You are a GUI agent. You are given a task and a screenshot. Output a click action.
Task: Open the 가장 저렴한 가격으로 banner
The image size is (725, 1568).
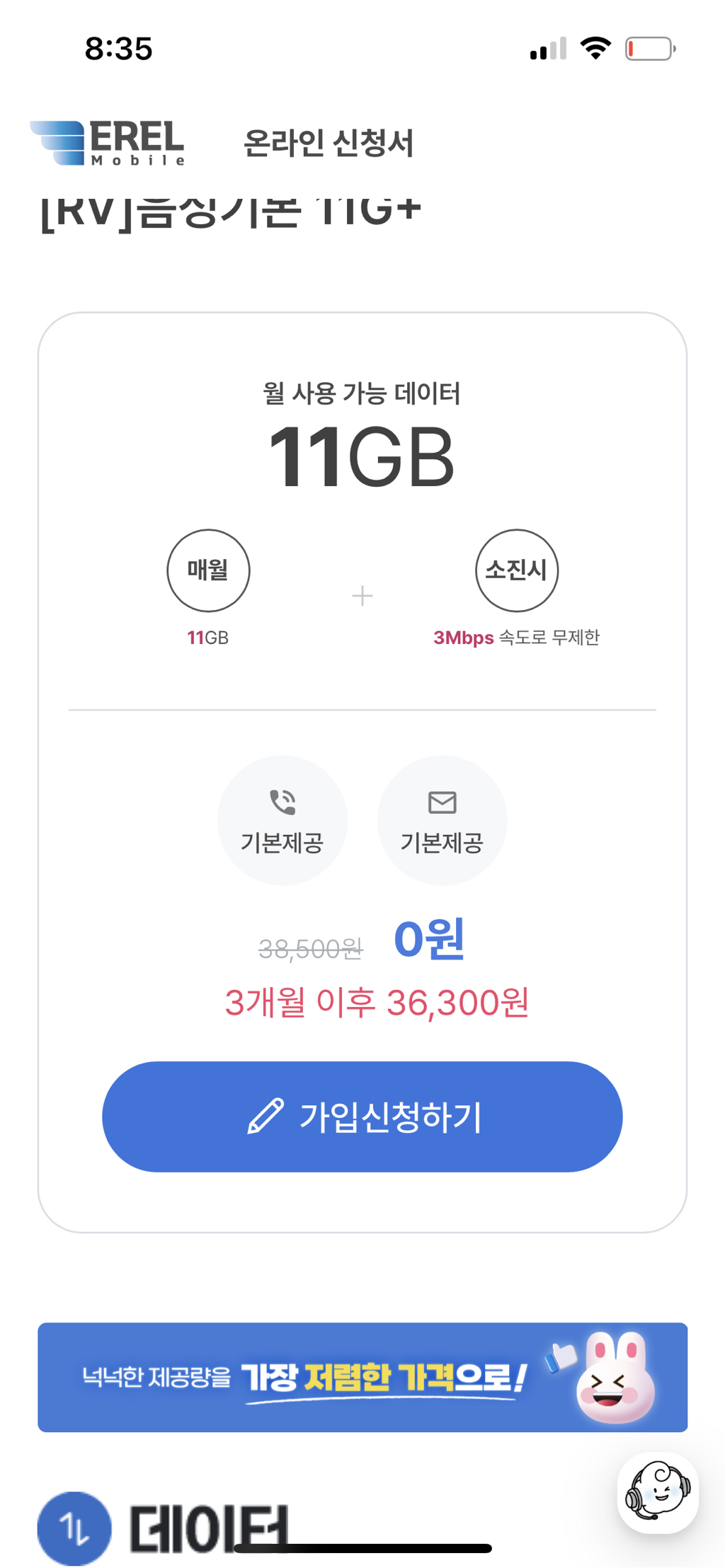362,1377
